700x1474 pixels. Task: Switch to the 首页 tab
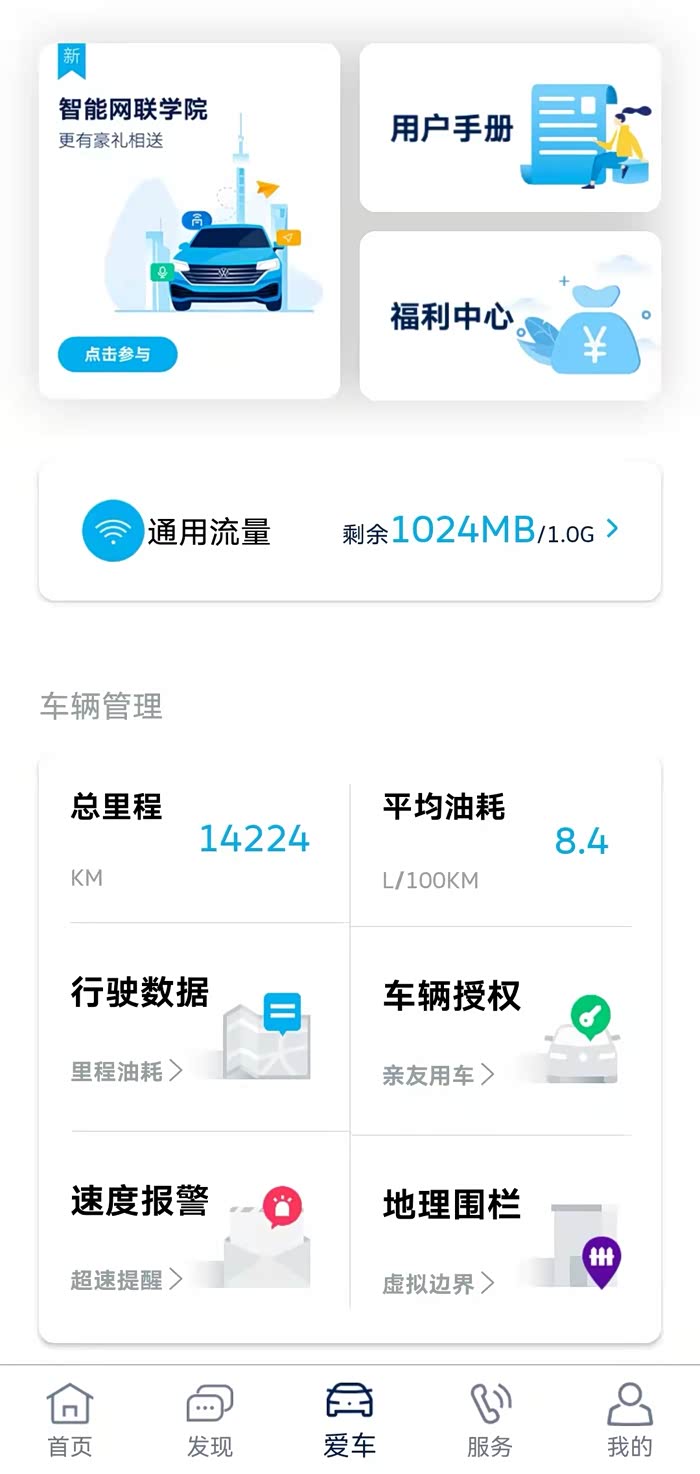[x=70, y=1420]
